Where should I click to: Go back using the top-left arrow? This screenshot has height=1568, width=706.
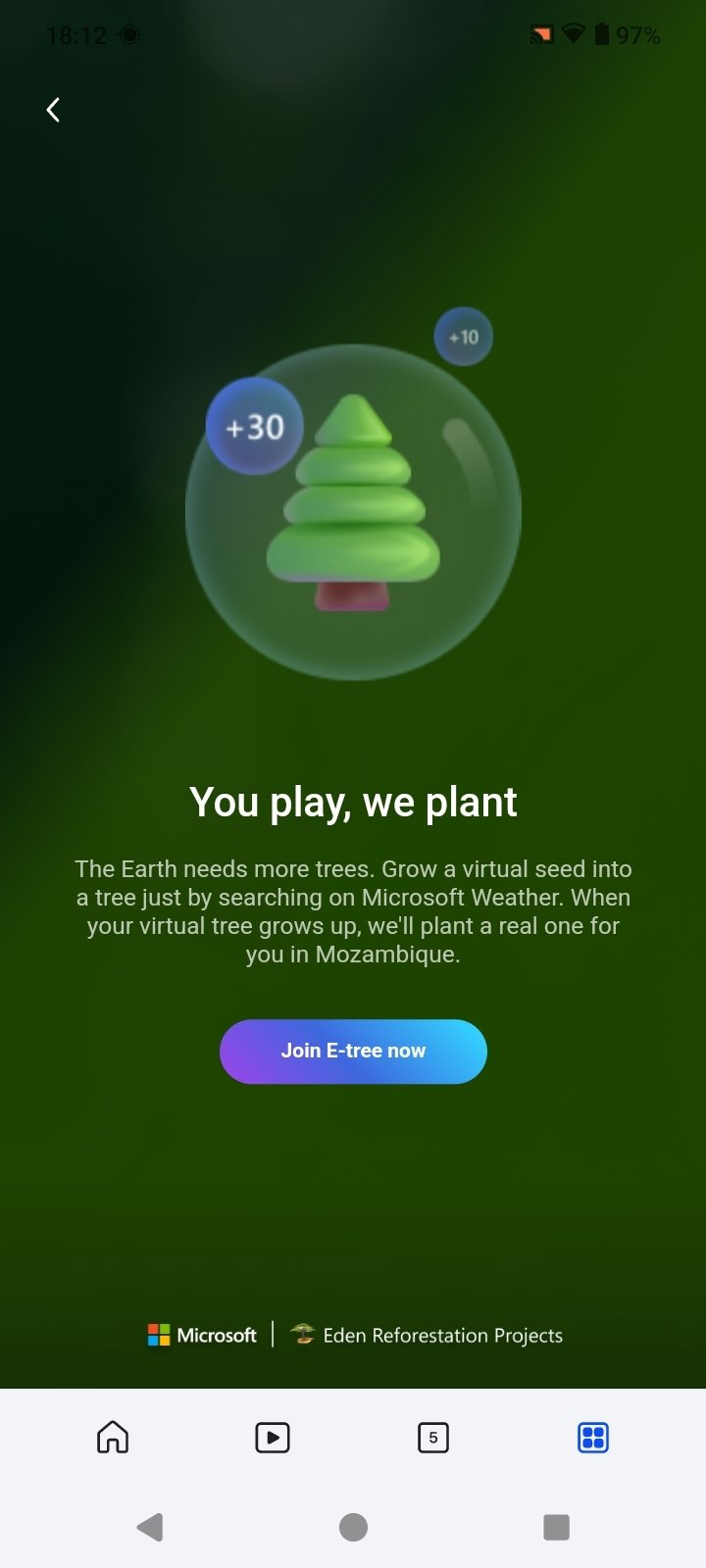click(x=53, y=110)
